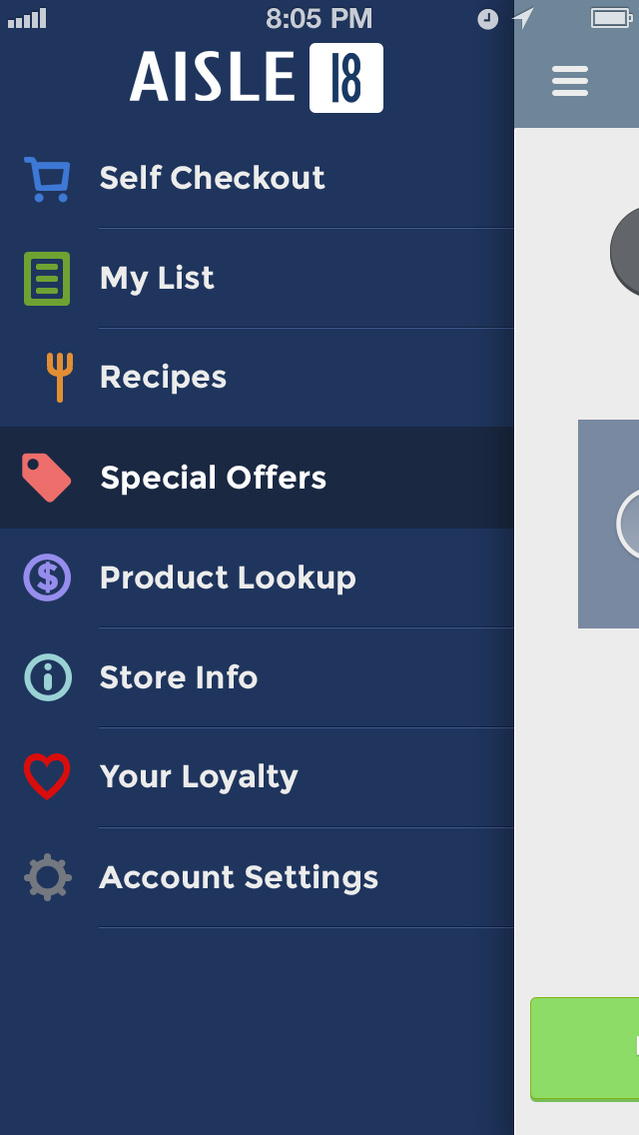The image size is (639, 1135).
Task: Tap the hamburger menu button
Action: pyautogui.click(x=570, y=80)
